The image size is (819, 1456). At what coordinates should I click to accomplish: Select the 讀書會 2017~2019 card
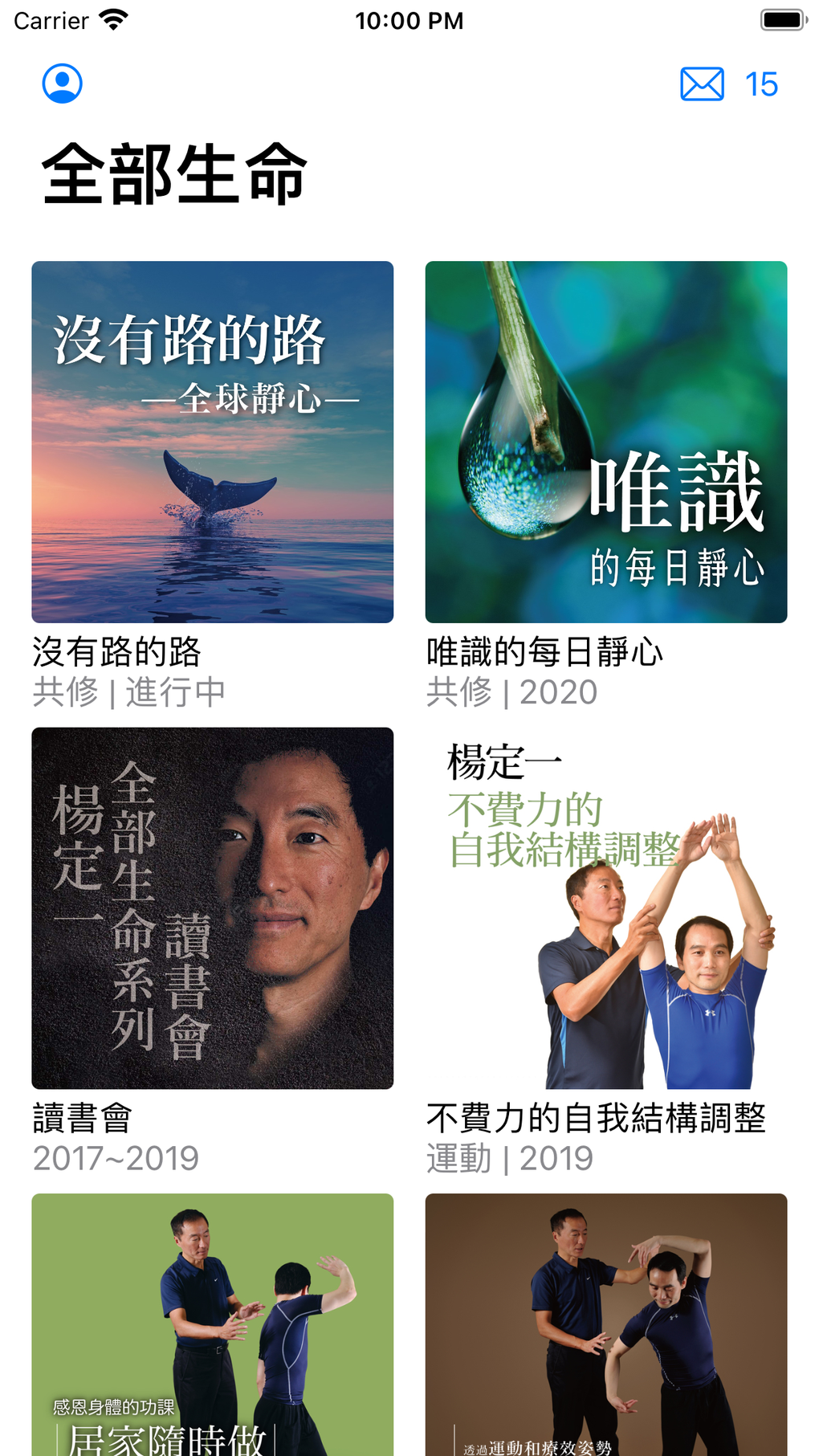[x=212, y=907]
